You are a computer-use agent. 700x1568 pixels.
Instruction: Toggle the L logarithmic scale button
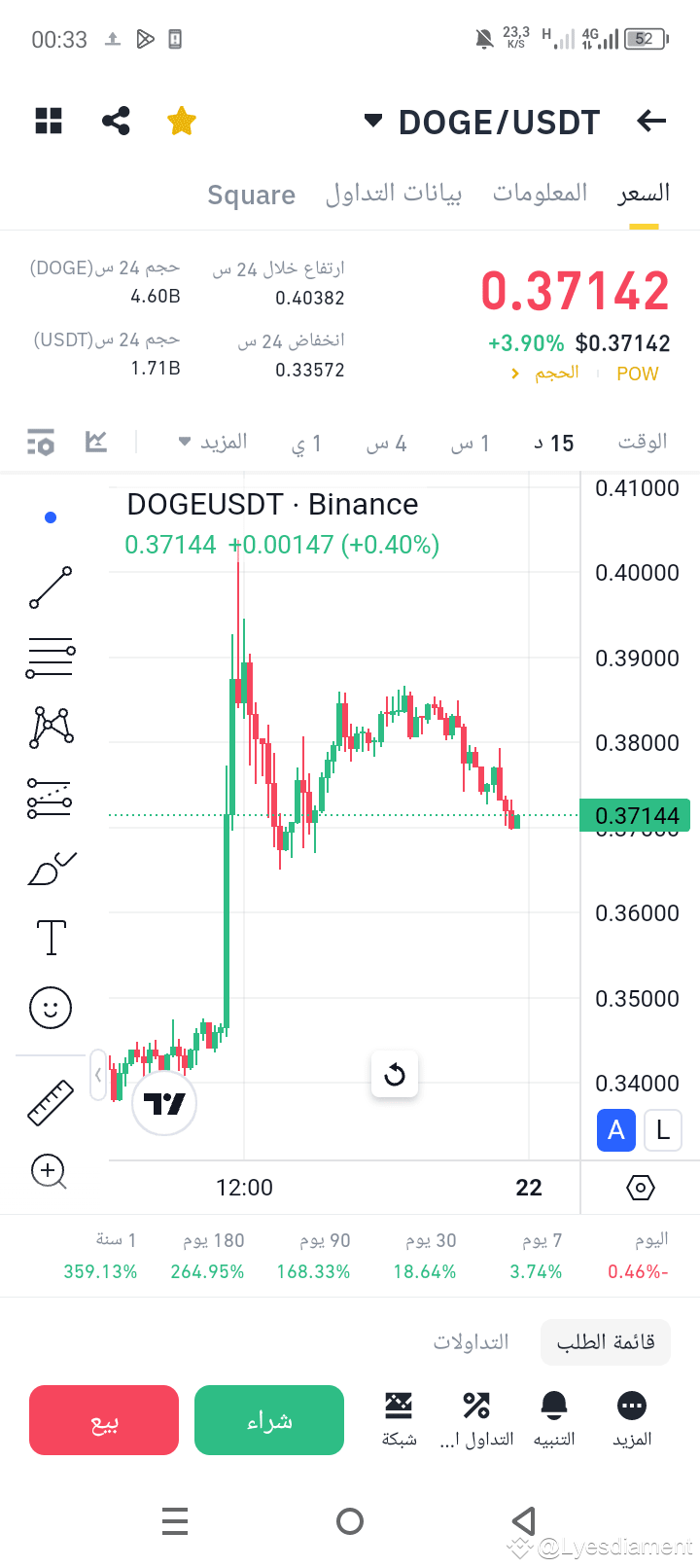click(x=663, y=1130)
